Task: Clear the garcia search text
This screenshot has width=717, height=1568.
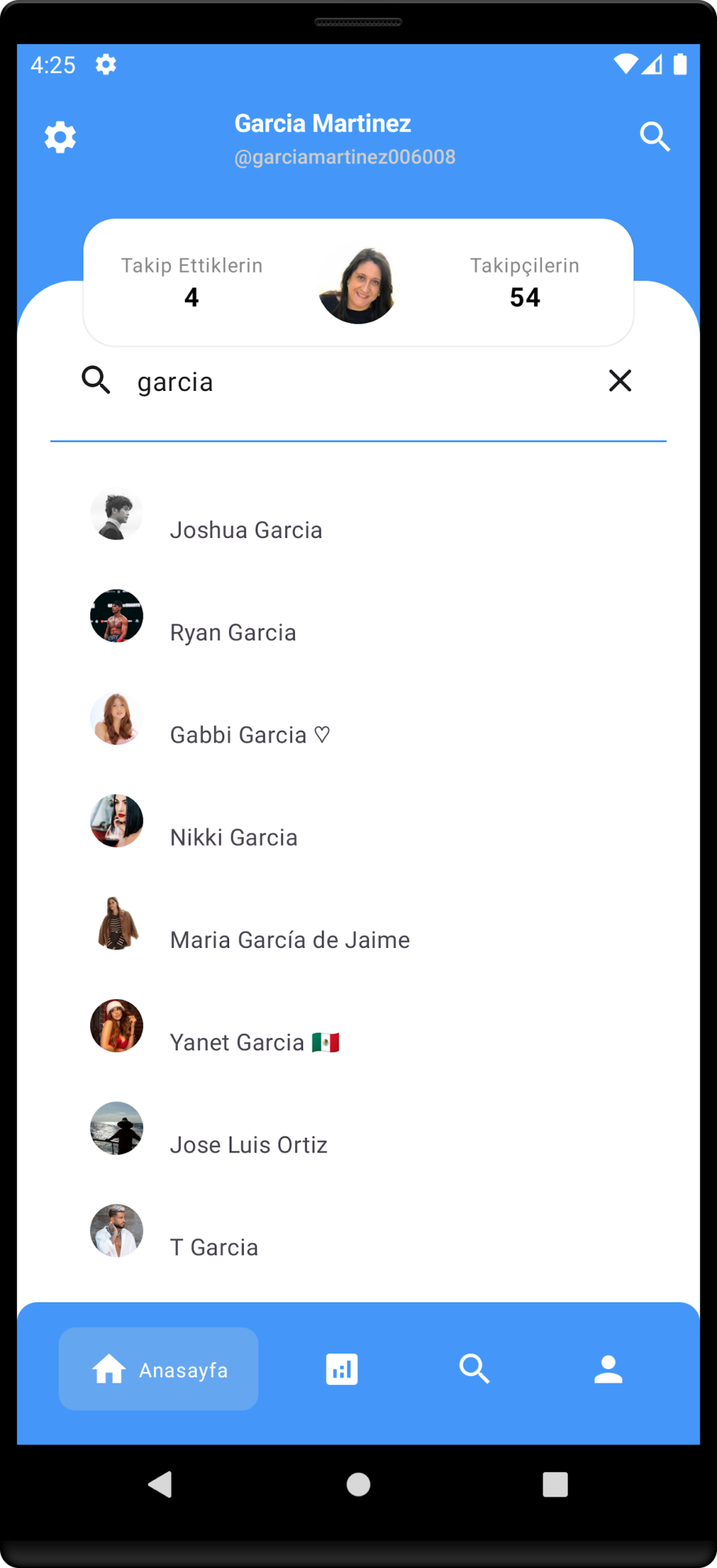Action: pyautogui.click(x=620, y=380)
